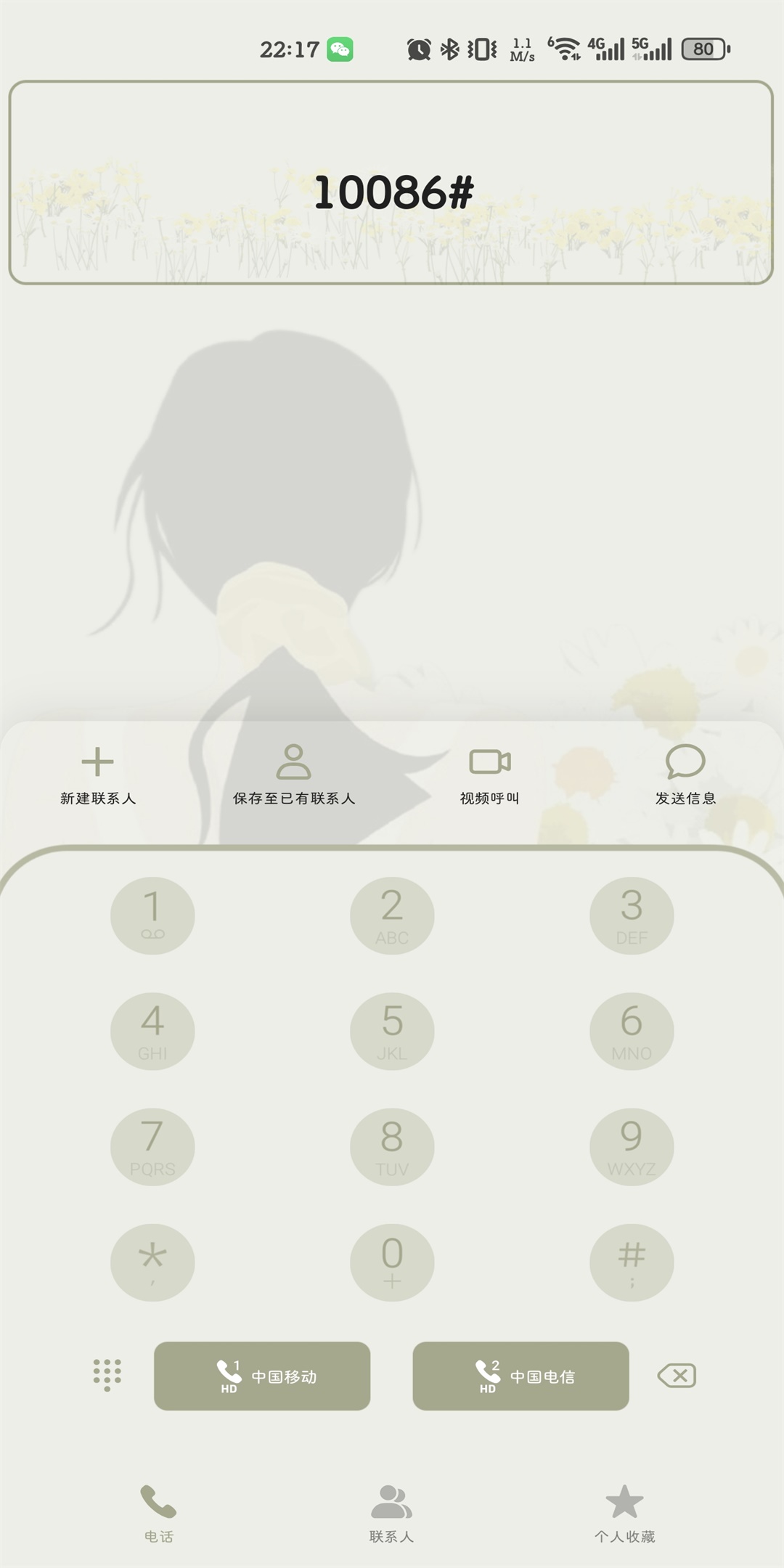Dial digit 1 on the keypad
784x1568 pixels.
(x=152, y=915)
